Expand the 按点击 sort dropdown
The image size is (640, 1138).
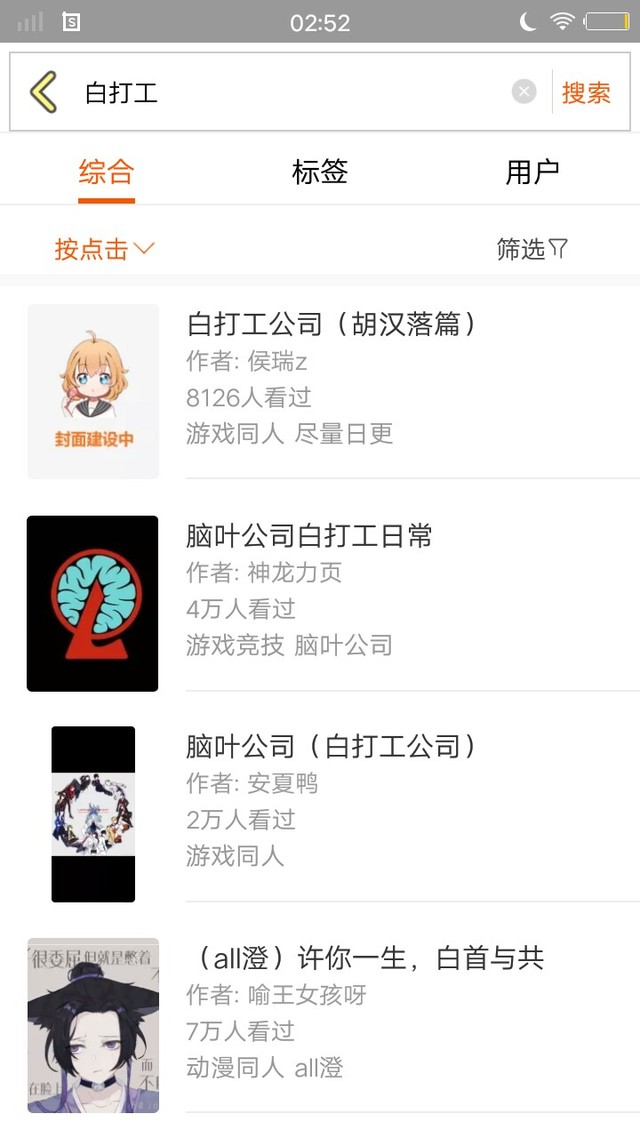(105, 249)
